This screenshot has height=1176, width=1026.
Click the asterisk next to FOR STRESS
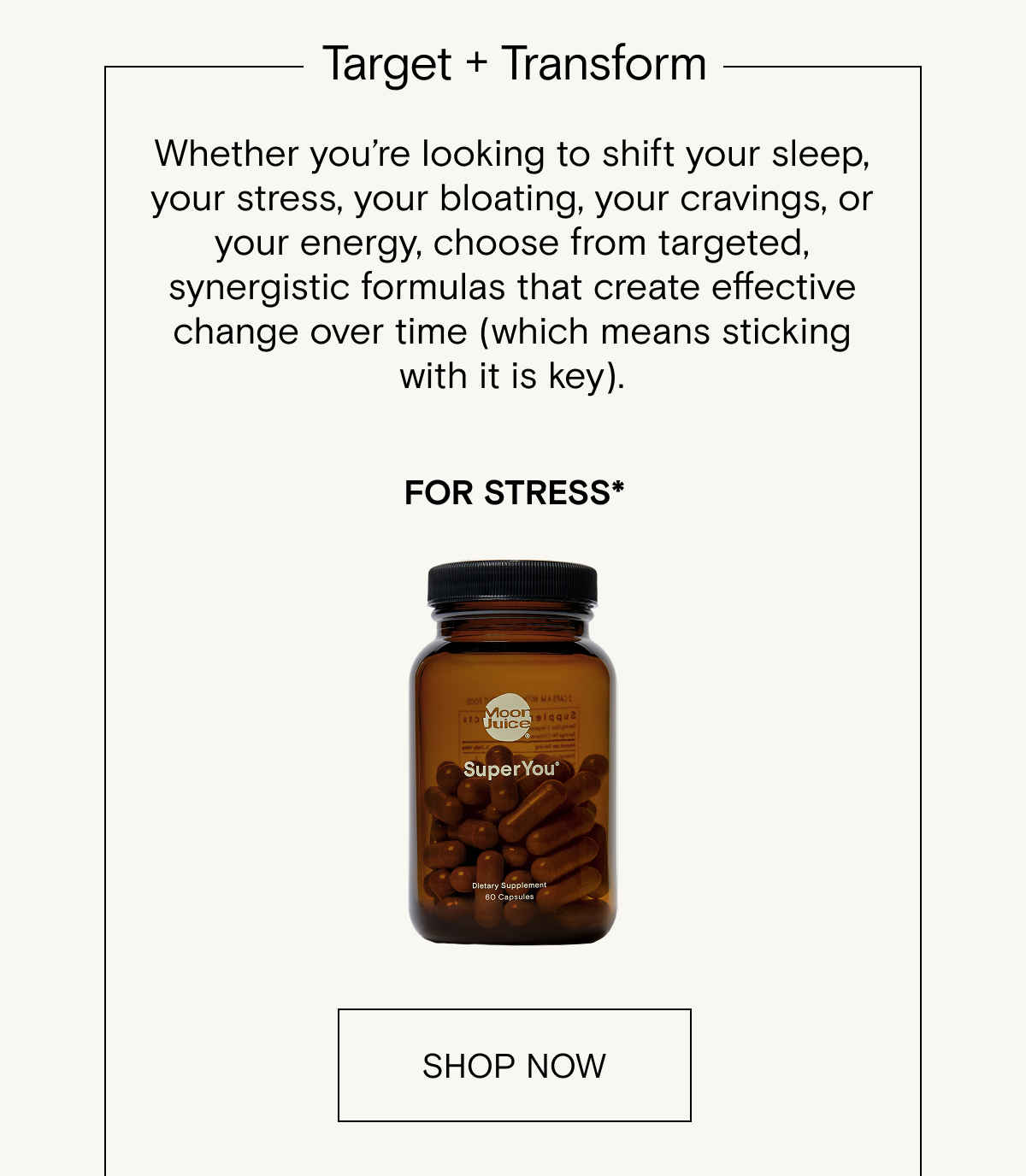(619, 487)
